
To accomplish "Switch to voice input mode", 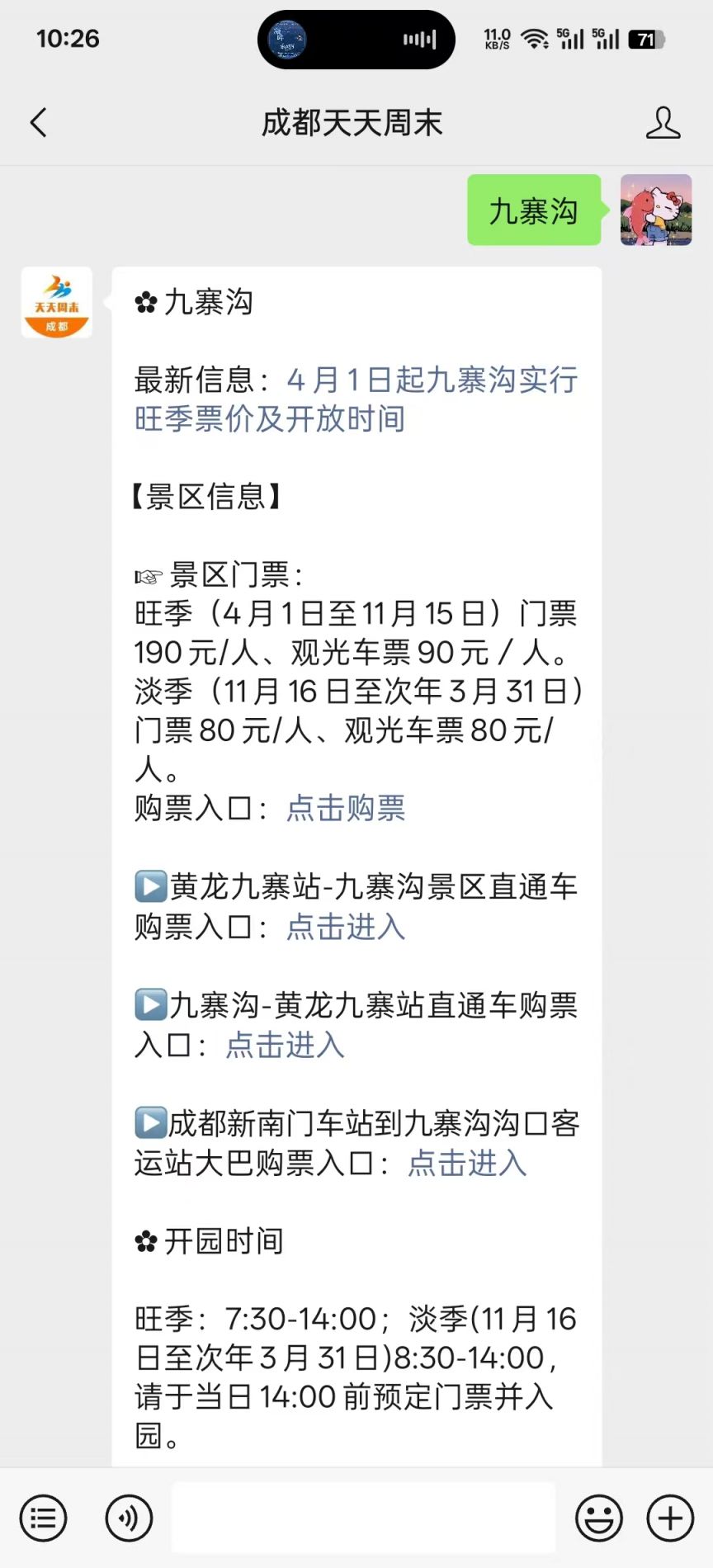I will tap(129, 1518).
